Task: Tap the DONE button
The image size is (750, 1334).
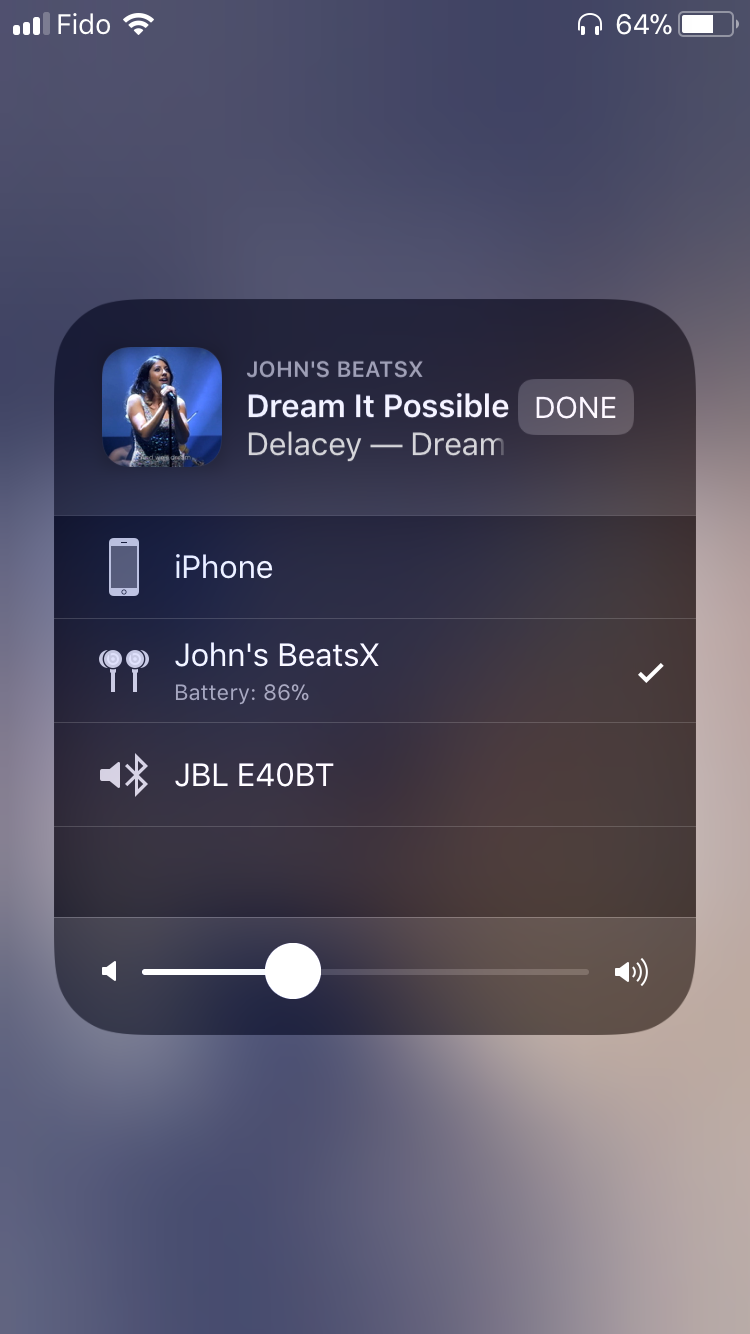Action: click(575, 407)
